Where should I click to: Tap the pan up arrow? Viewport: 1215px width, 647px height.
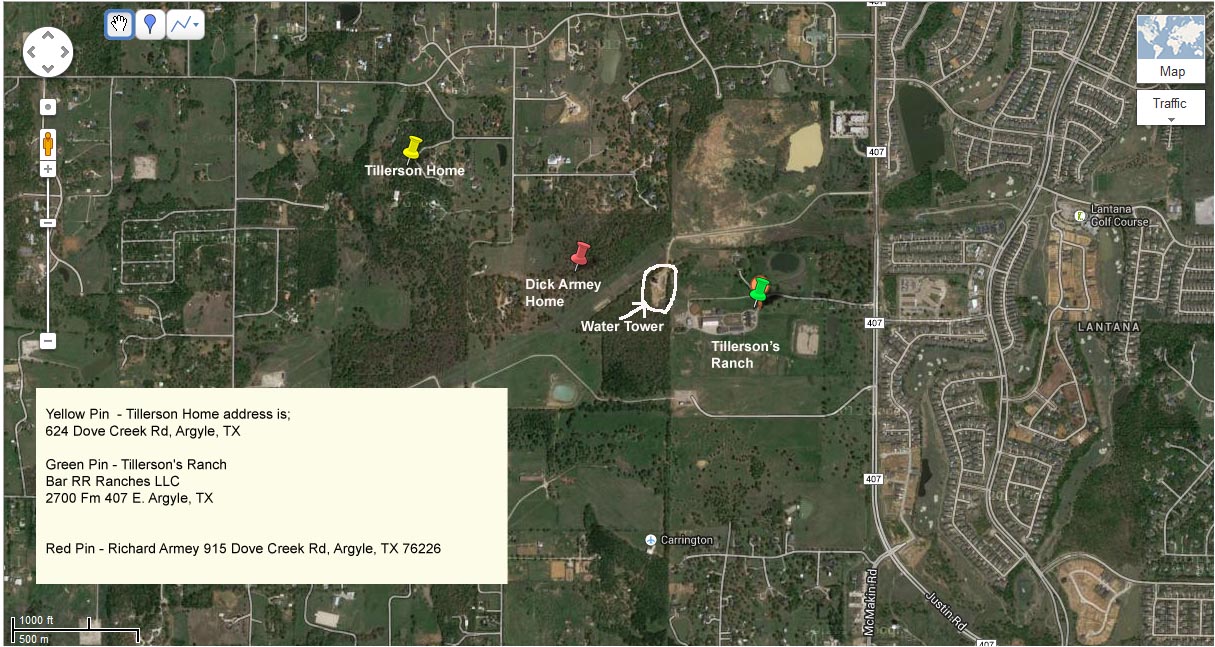tap(48, 32)
